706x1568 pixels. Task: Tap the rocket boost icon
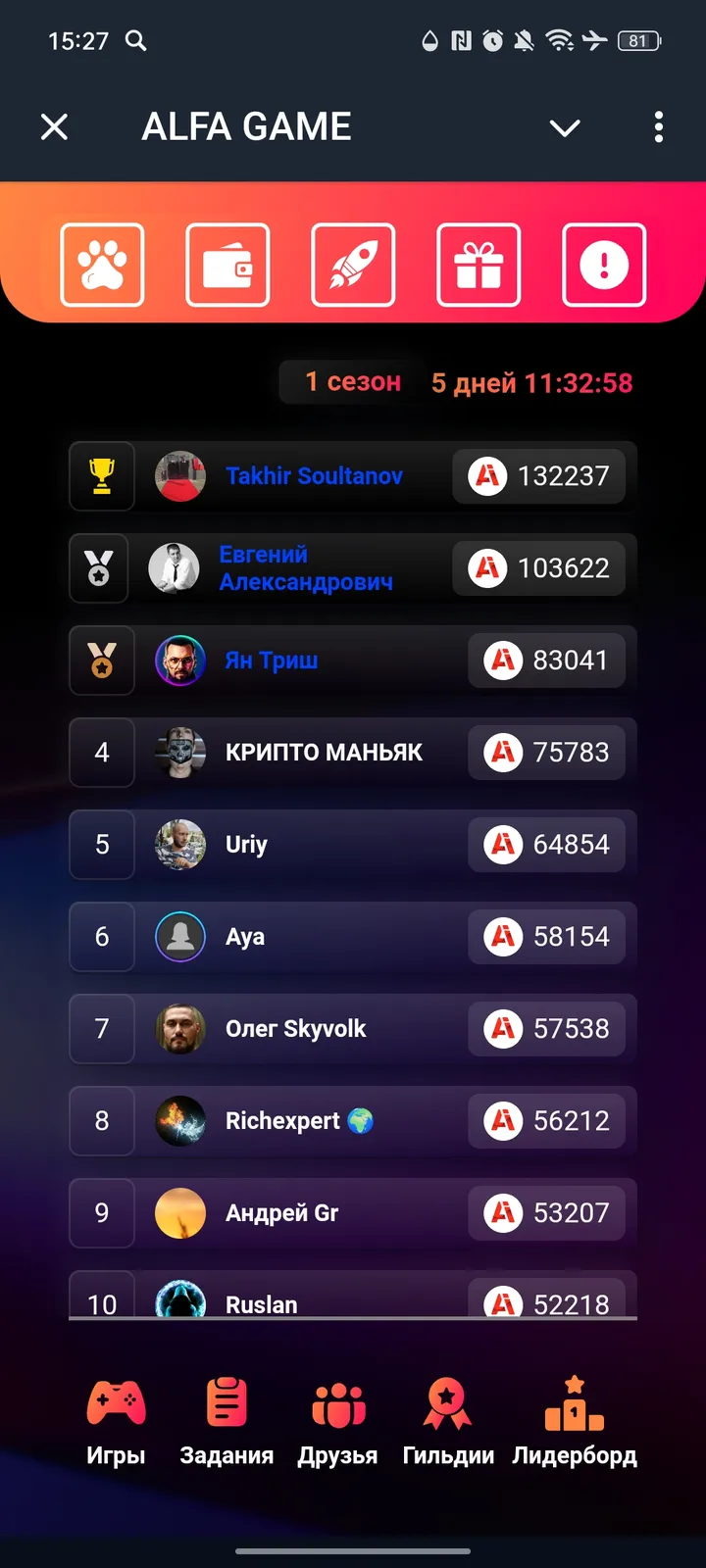tap(353, 265)
